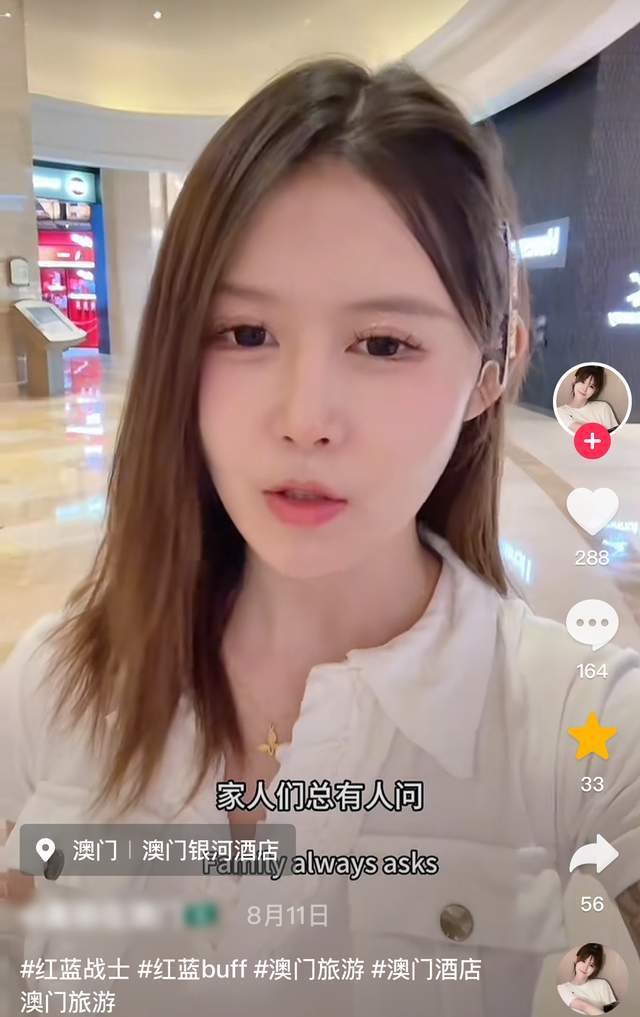Share this video
The height and width of the screenshot is (1017, 640).
coord(593,855)
